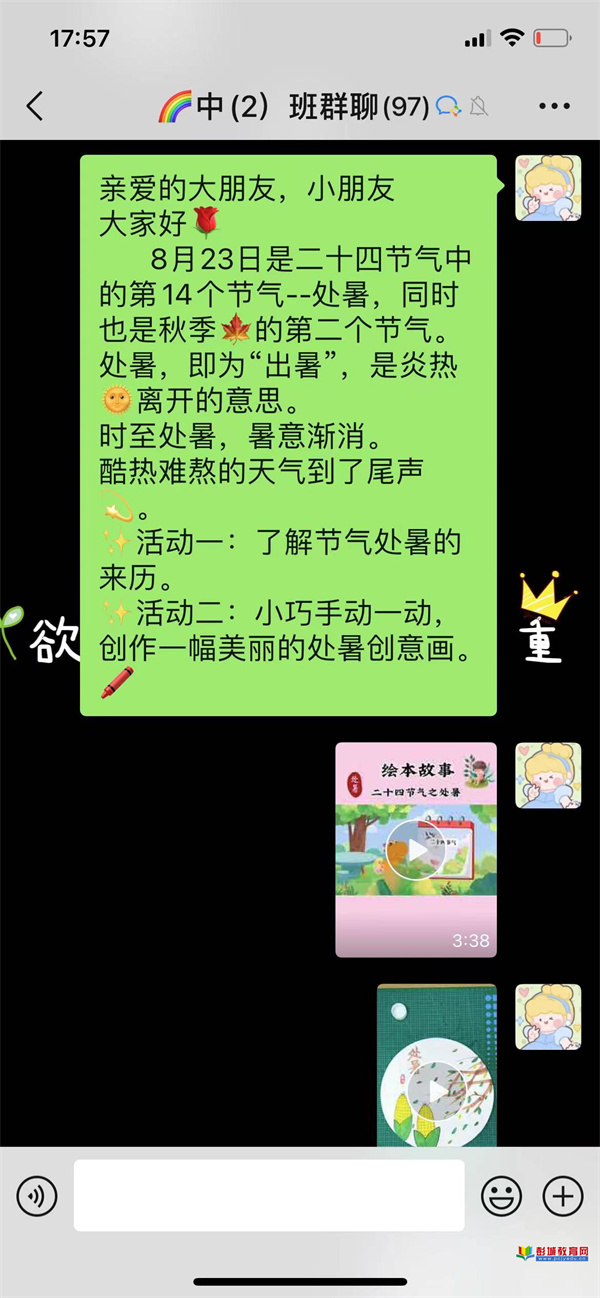The image size is (600, 1298).
Task: Go back from the group chat
Action: tap(35, 106)
